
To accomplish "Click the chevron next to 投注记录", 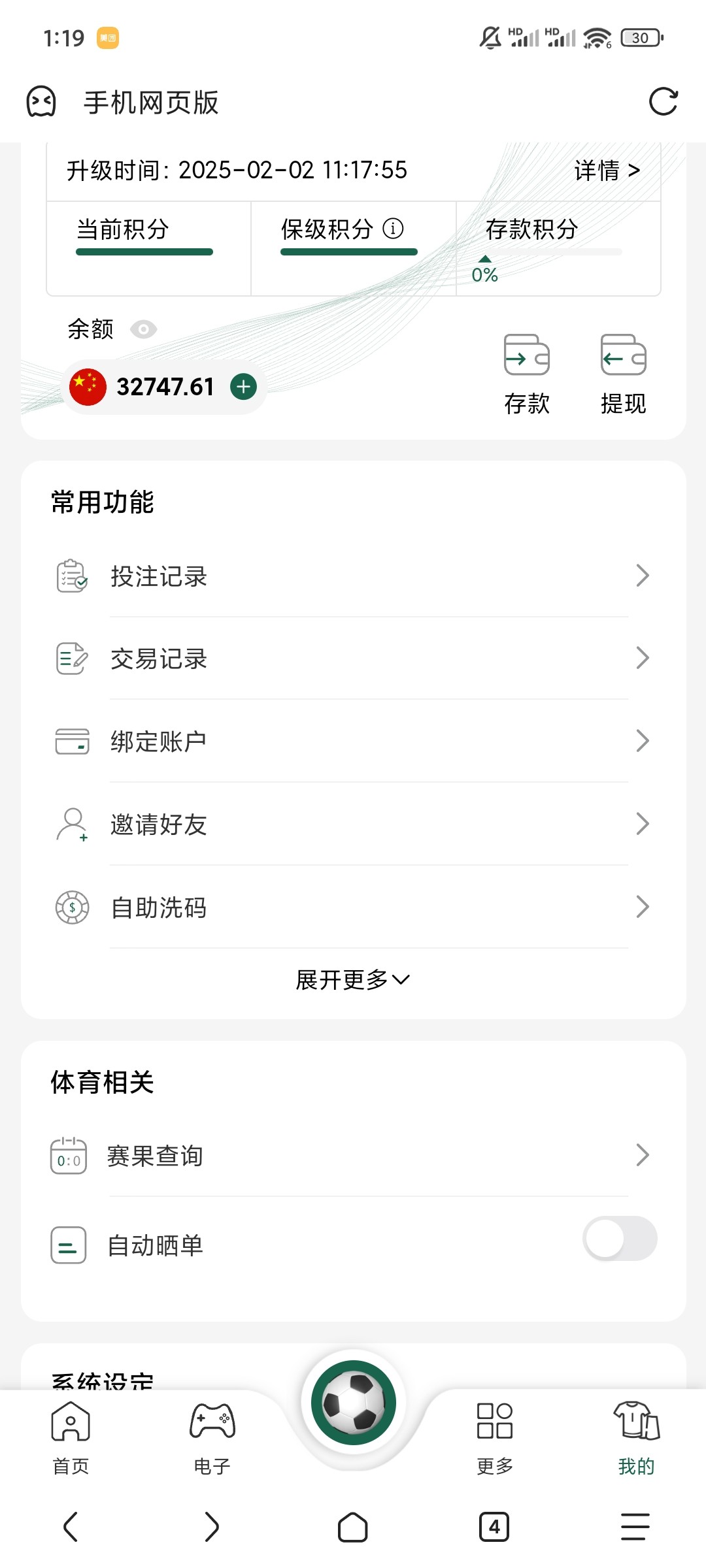I will [643, 576].
